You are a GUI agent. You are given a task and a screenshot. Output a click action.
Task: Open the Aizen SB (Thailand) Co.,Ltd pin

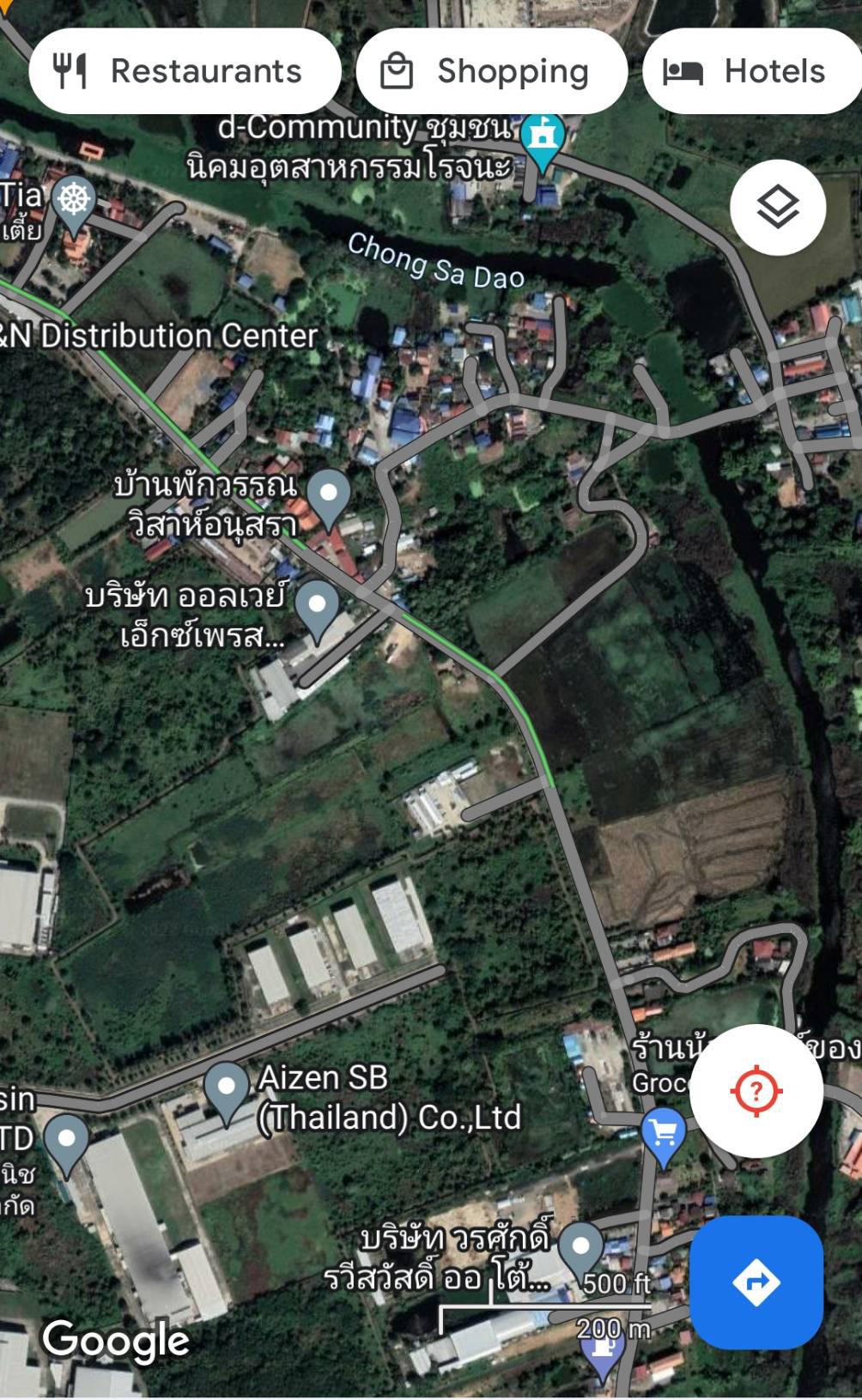(227, 1094)
